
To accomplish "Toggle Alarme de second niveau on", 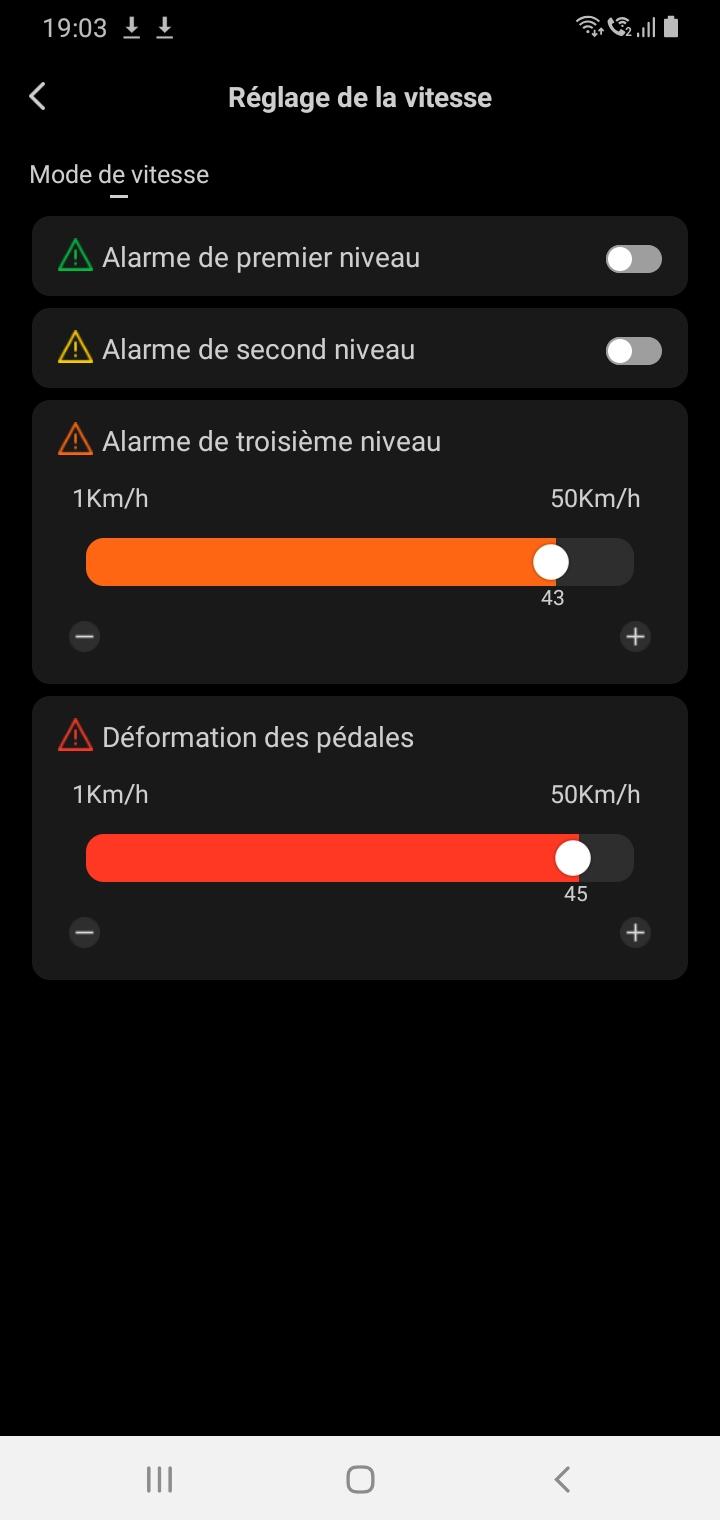I will click(634, 351).
